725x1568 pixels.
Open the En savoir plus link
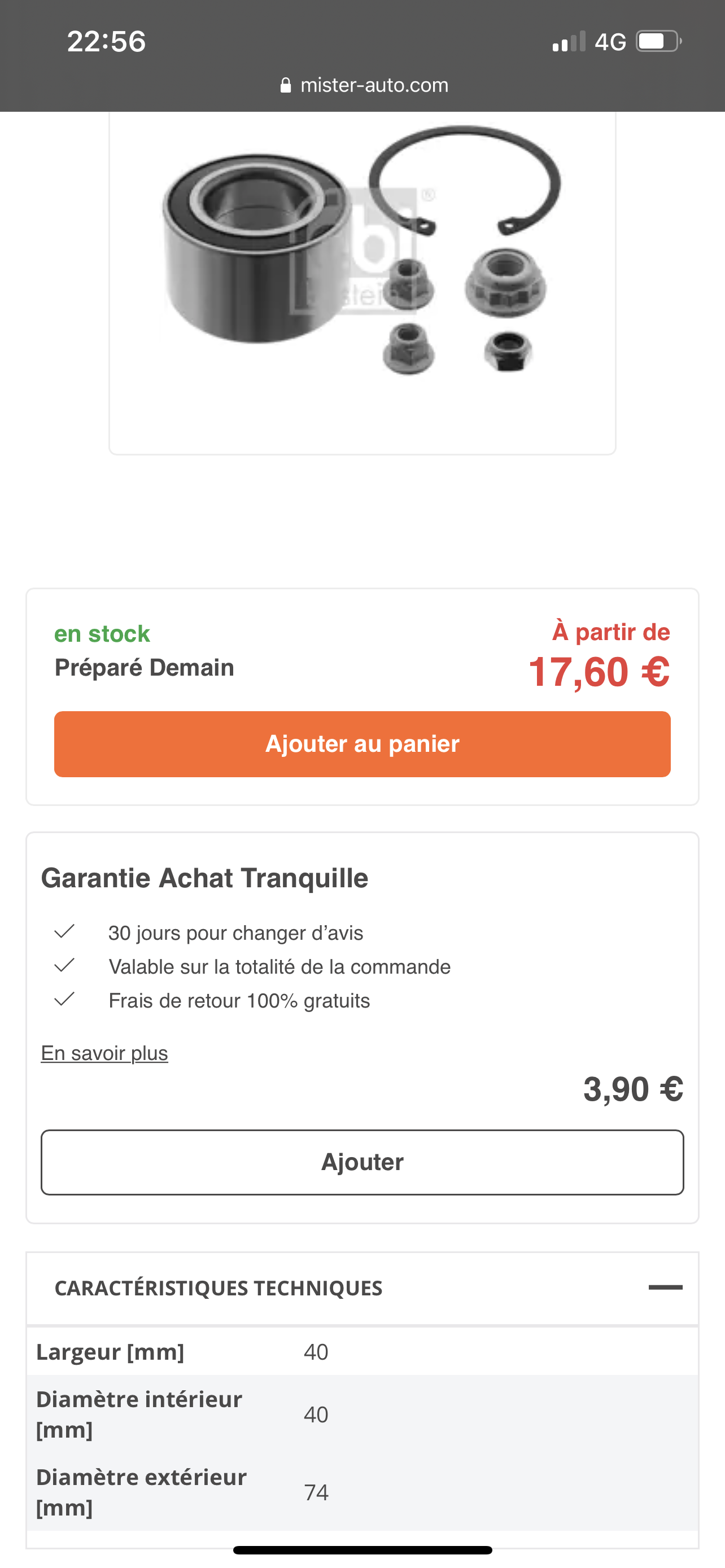pos(104,1053)
